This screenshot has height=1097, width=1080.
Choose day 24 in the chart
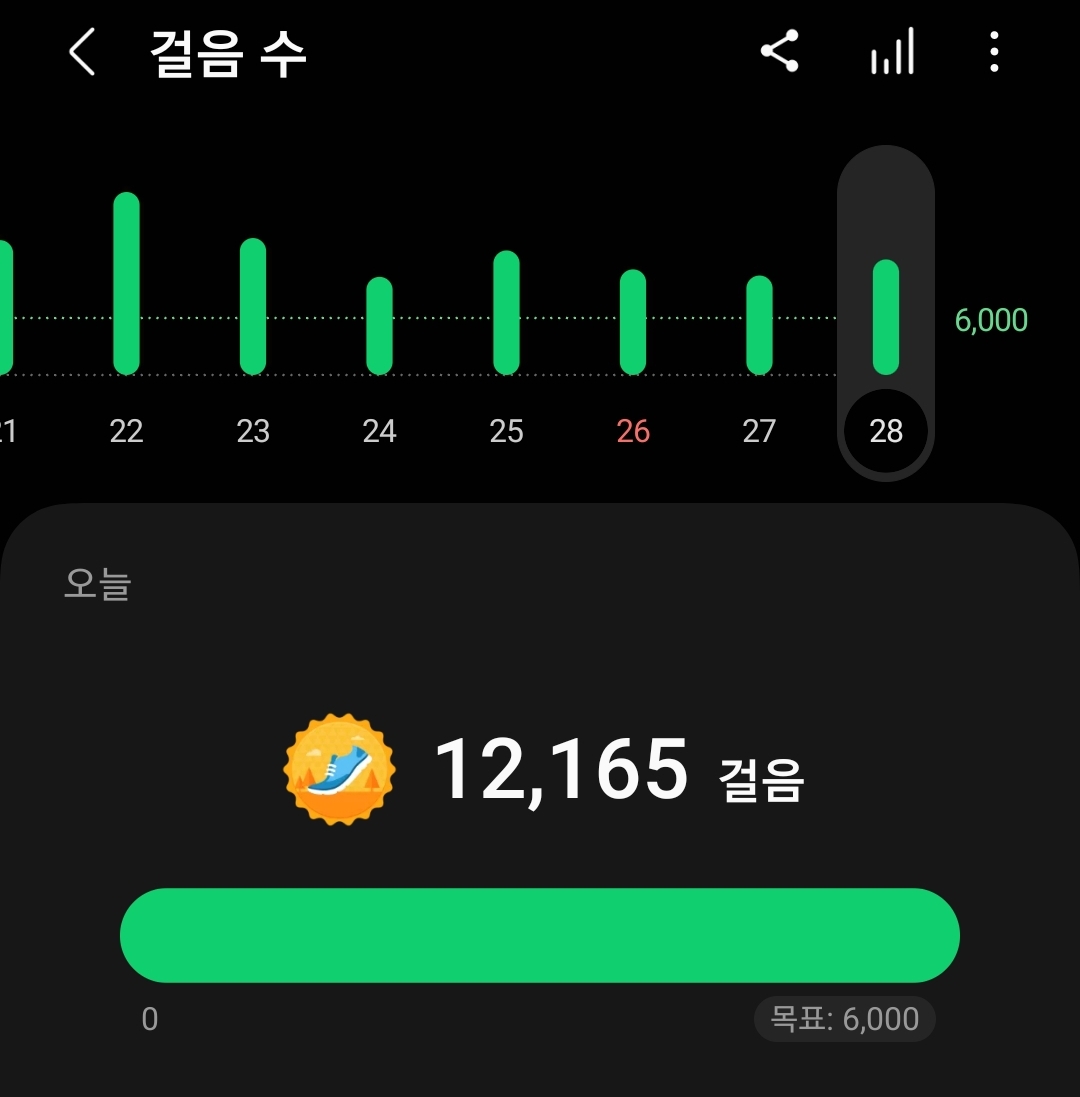(379, 326)
